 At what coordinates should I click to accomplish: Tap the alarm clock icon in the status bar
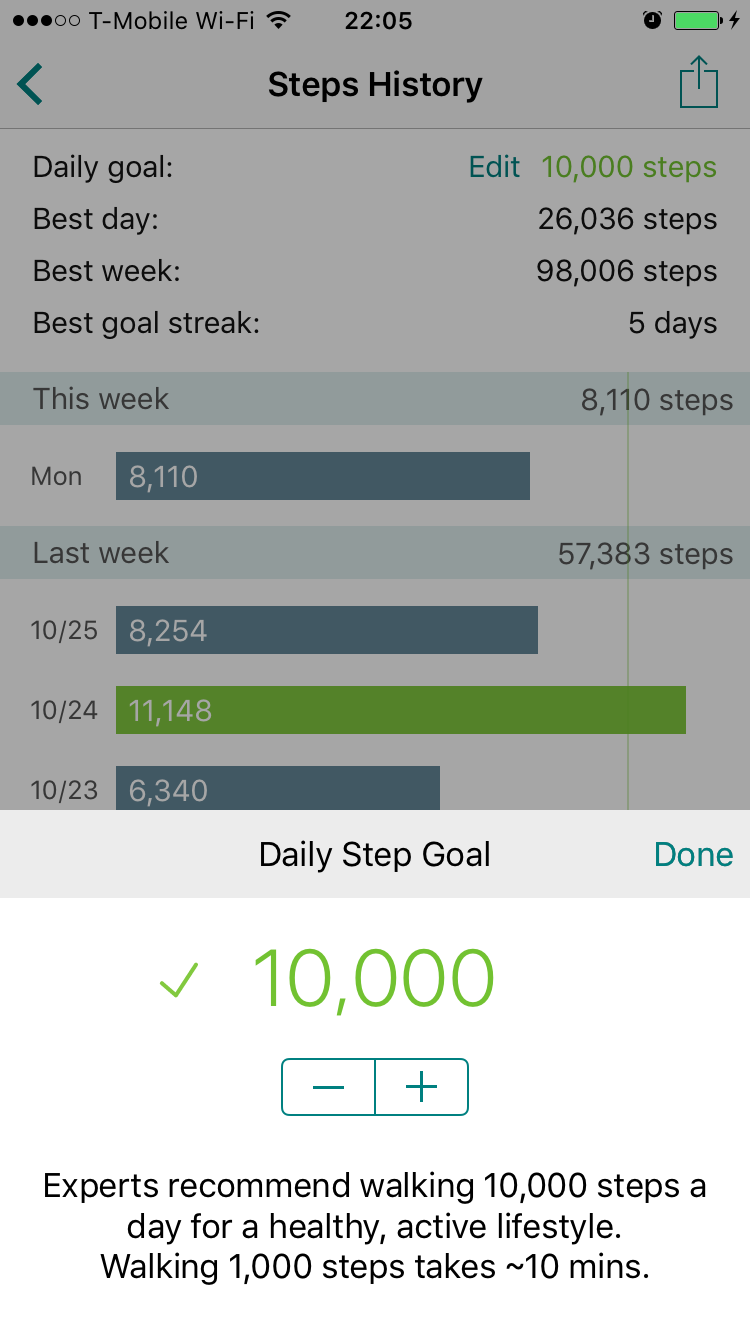tap(651, 19)
